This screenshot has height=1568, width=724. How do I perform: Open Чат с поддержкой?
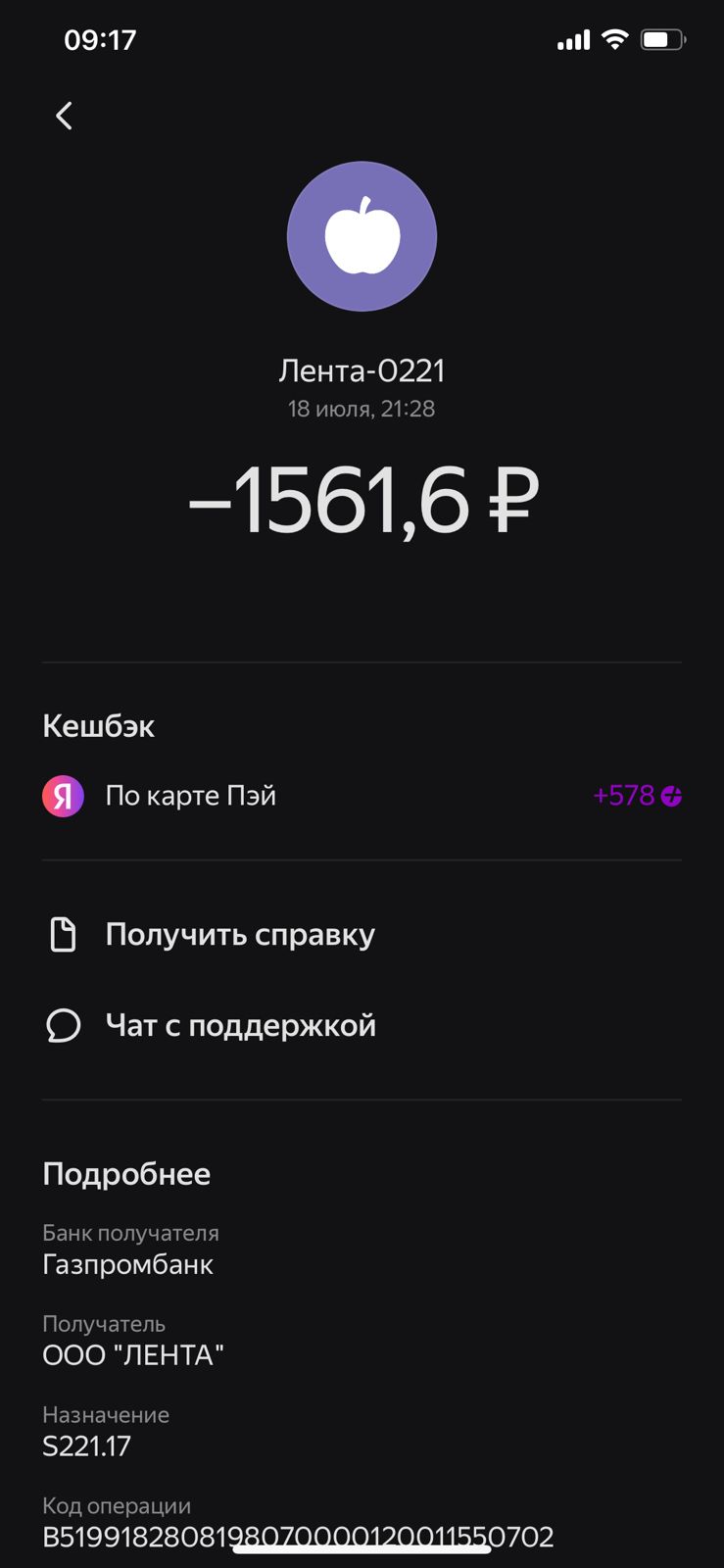click(x=362, y=1025)
